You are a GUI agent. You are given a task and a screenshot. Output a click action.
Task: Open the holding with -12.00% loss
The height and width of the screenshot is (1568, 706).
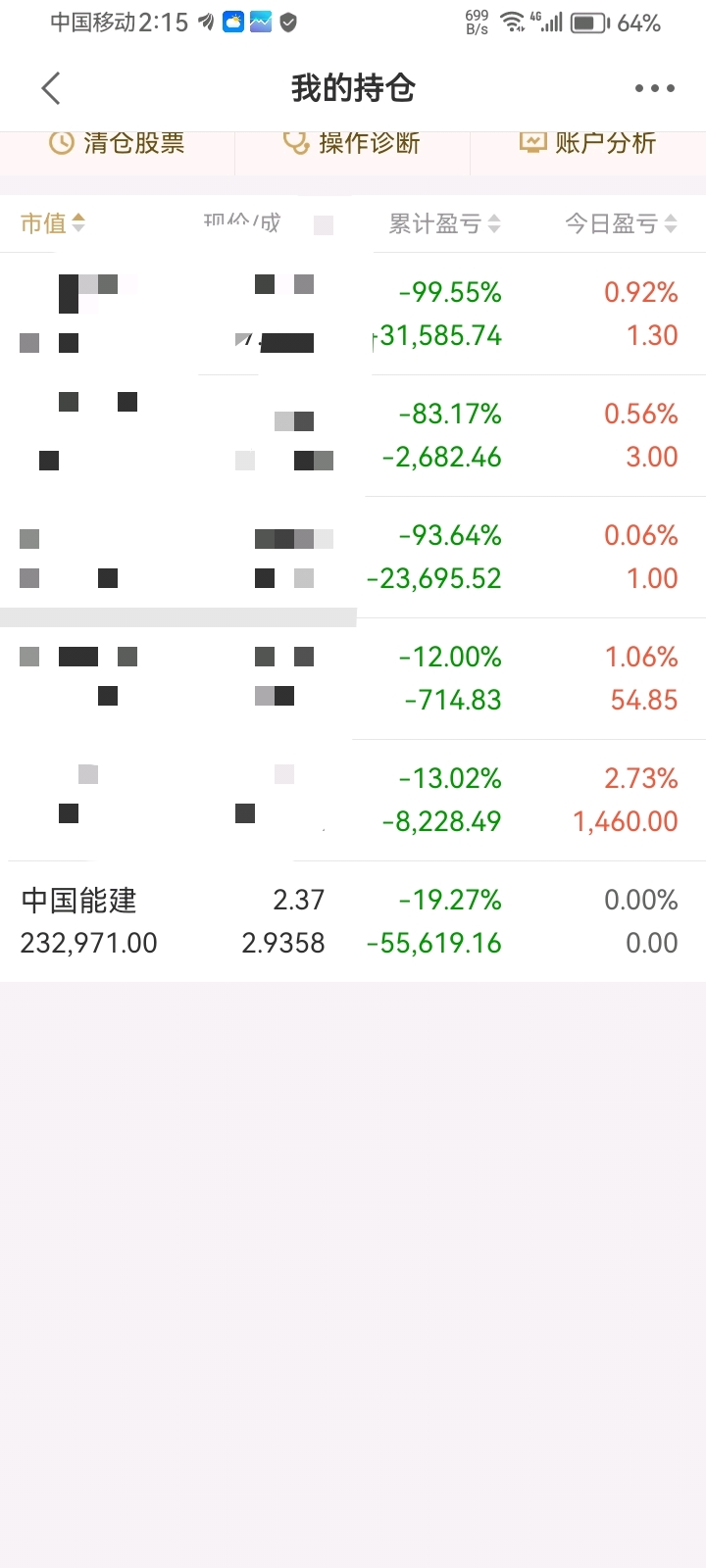coord(353,678)
